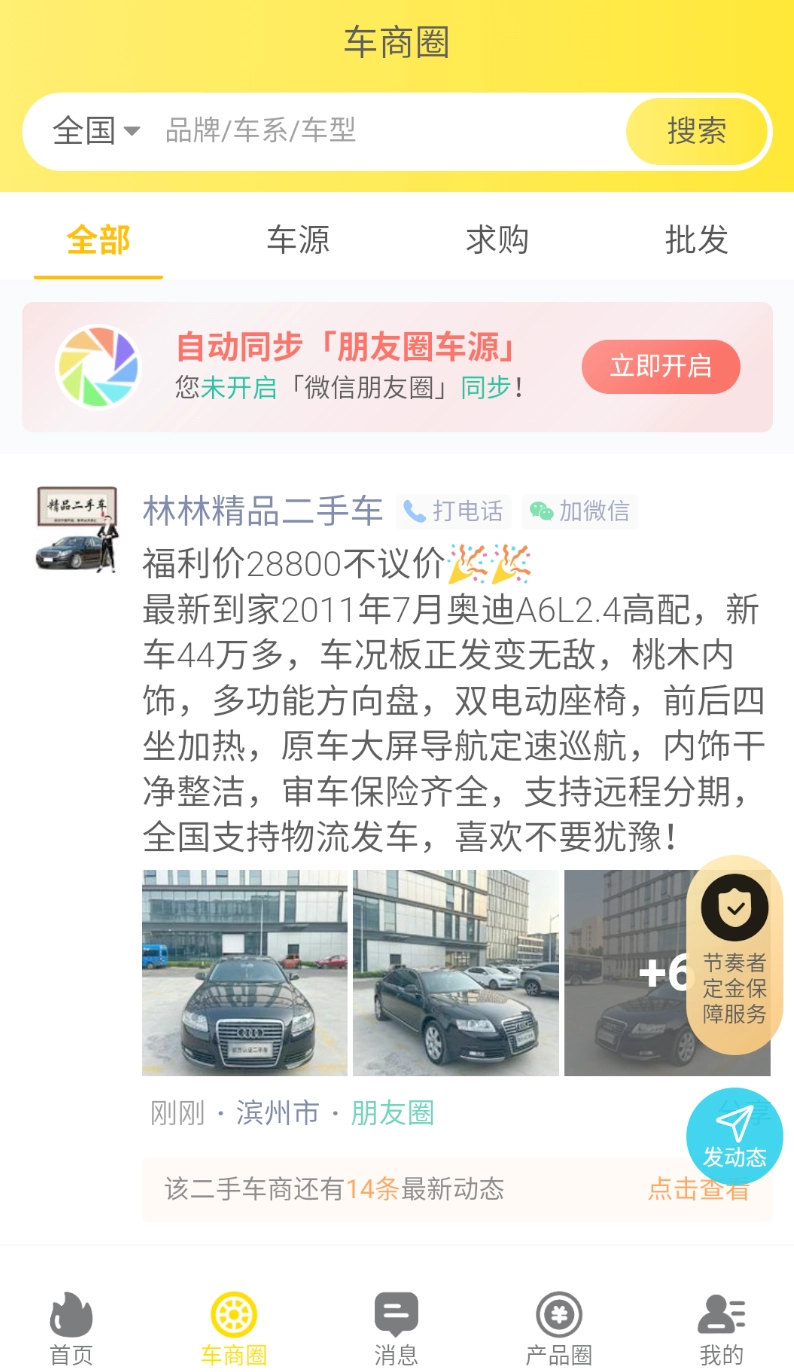Switch to the 车源 tab

coord(296,239)
